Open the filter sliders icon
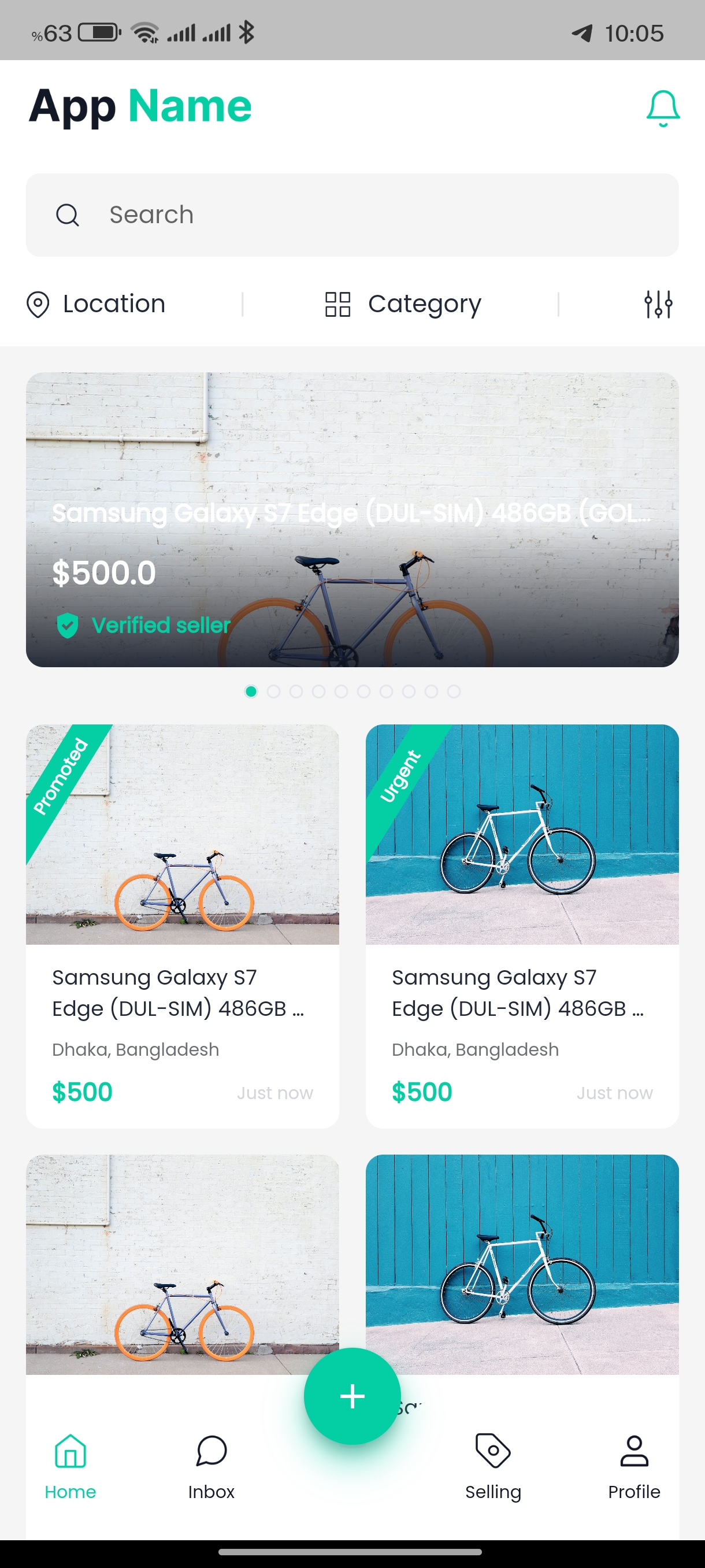The width and height of the screenshot is (705, 1568). pos(658,304)
